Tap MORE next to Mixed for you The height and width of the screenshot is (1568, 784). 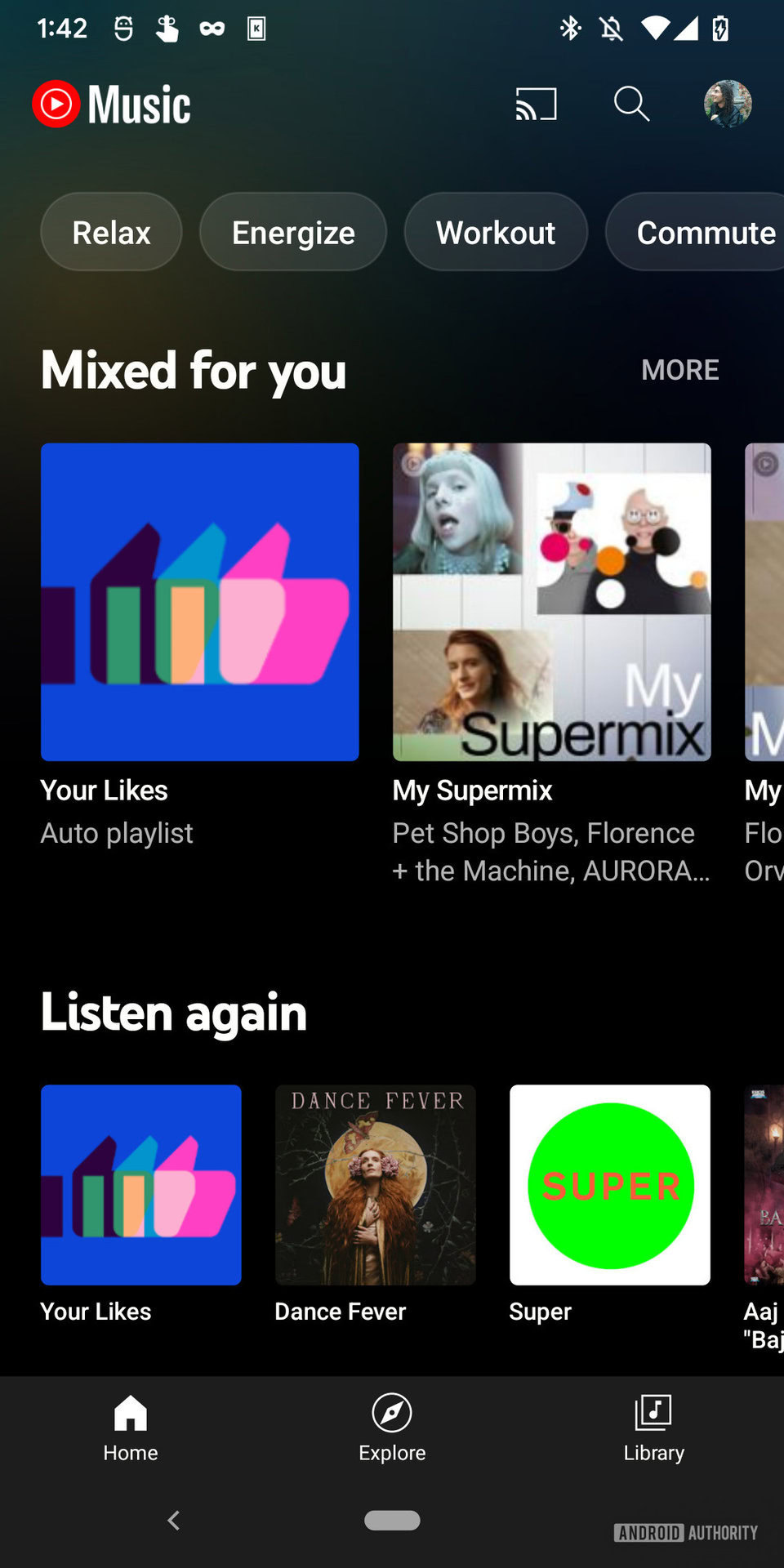(x=679, y=370)
